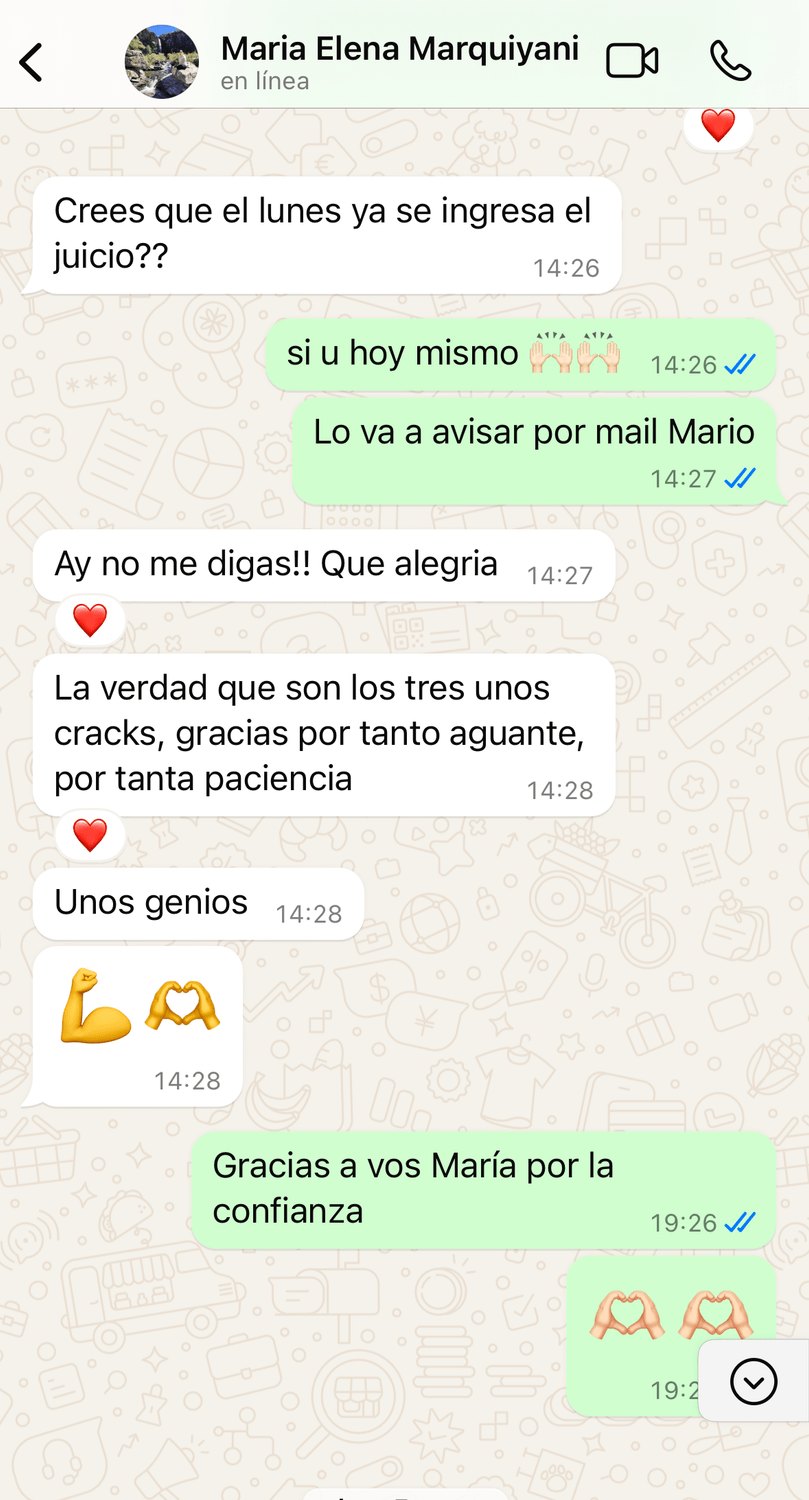
Task: Go back to the chat list
Action: point(32,62)
